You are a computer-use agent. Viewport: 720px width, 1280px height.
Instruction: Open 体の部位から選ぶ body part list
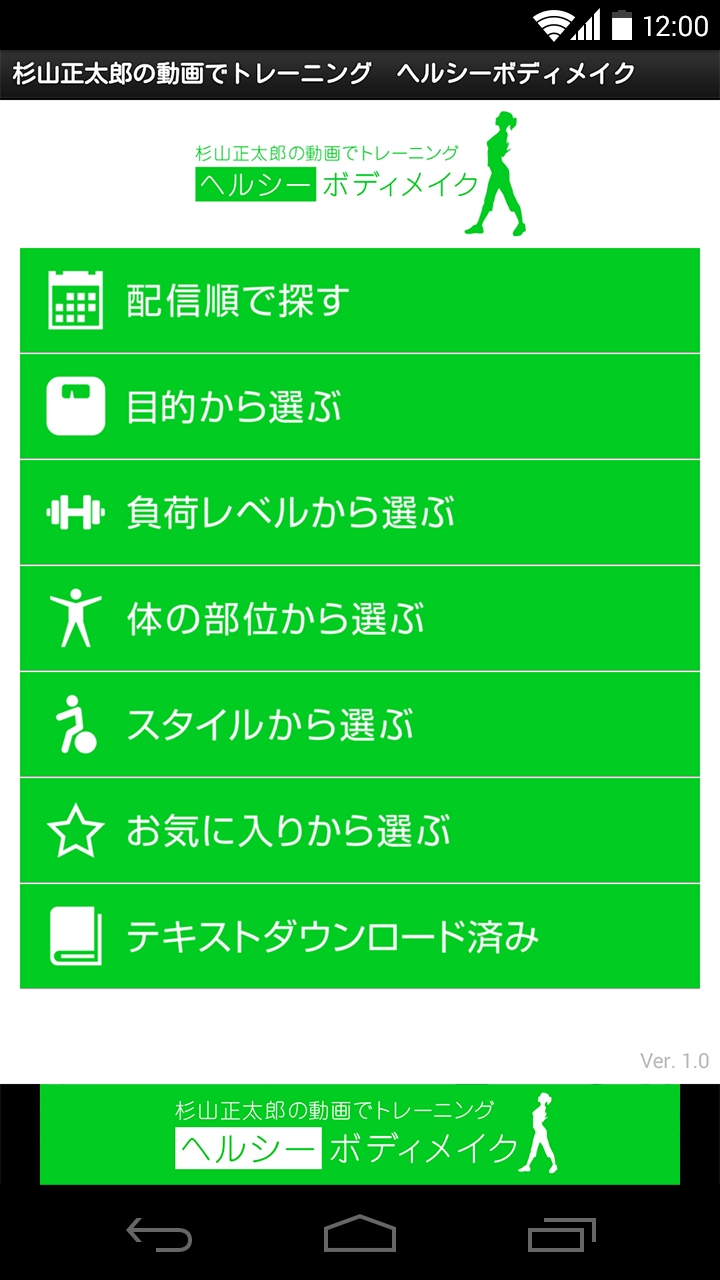pos(360,619)
